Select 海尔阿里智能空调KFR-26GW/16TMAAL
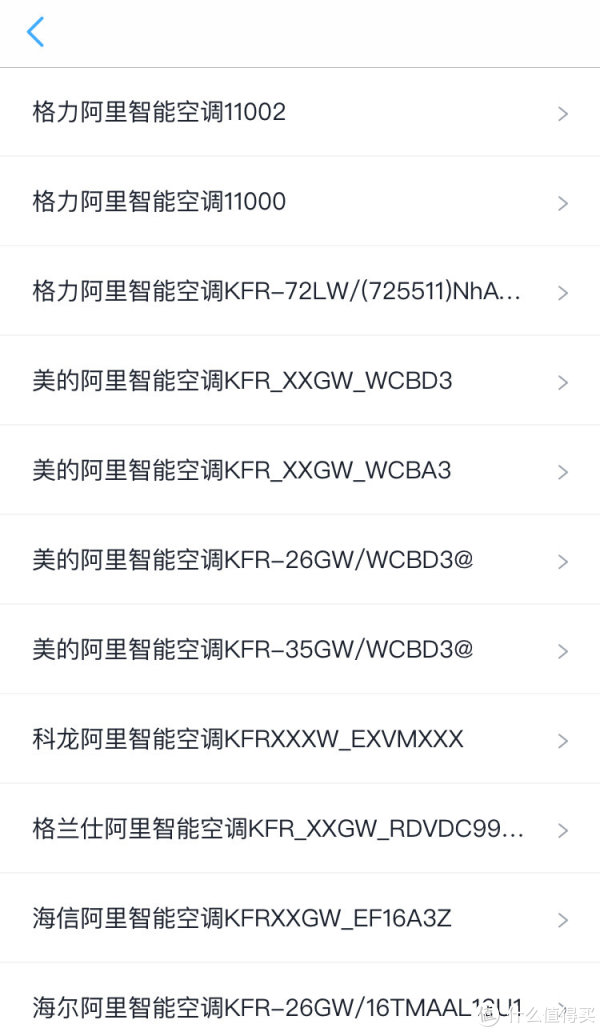600x1032 pixels. point(300,998)
